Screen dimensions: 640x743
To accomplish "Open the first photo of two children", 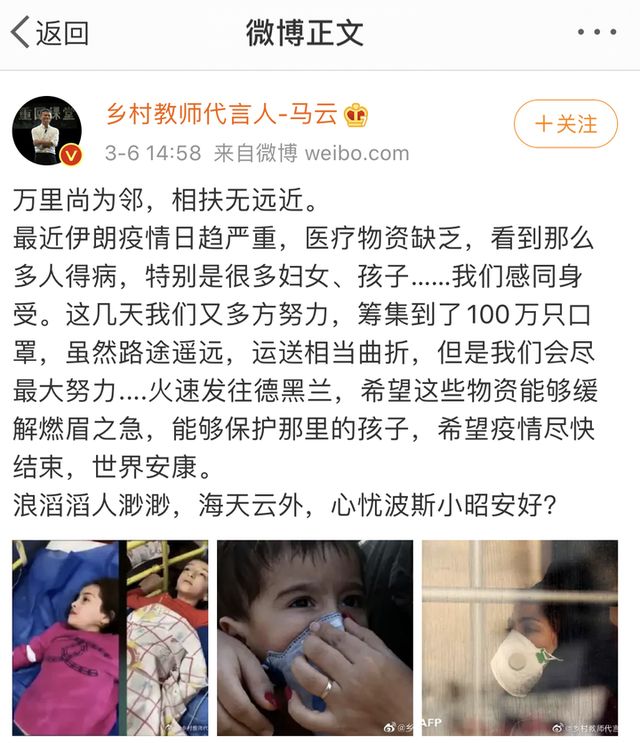I will 110,637.
